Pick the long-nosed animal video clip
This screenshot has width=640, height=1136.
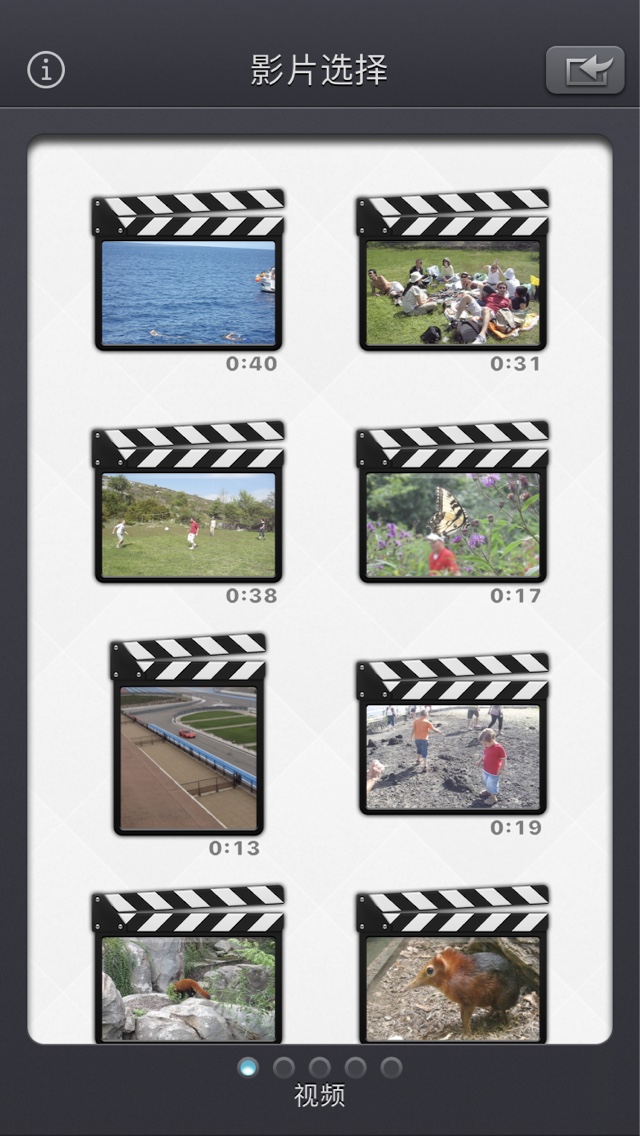point(452,986)
